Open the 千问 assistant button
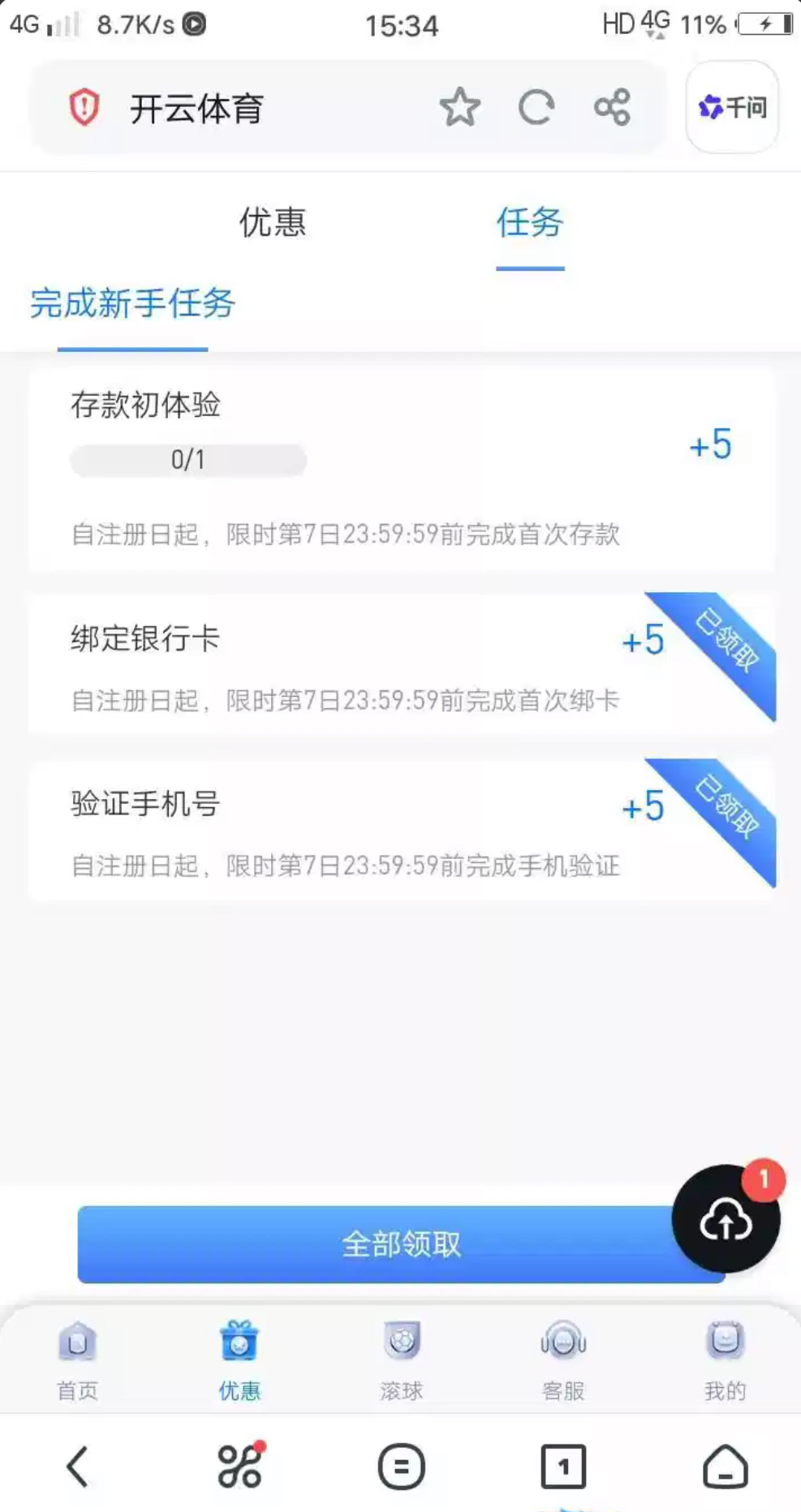 point(732,107)
